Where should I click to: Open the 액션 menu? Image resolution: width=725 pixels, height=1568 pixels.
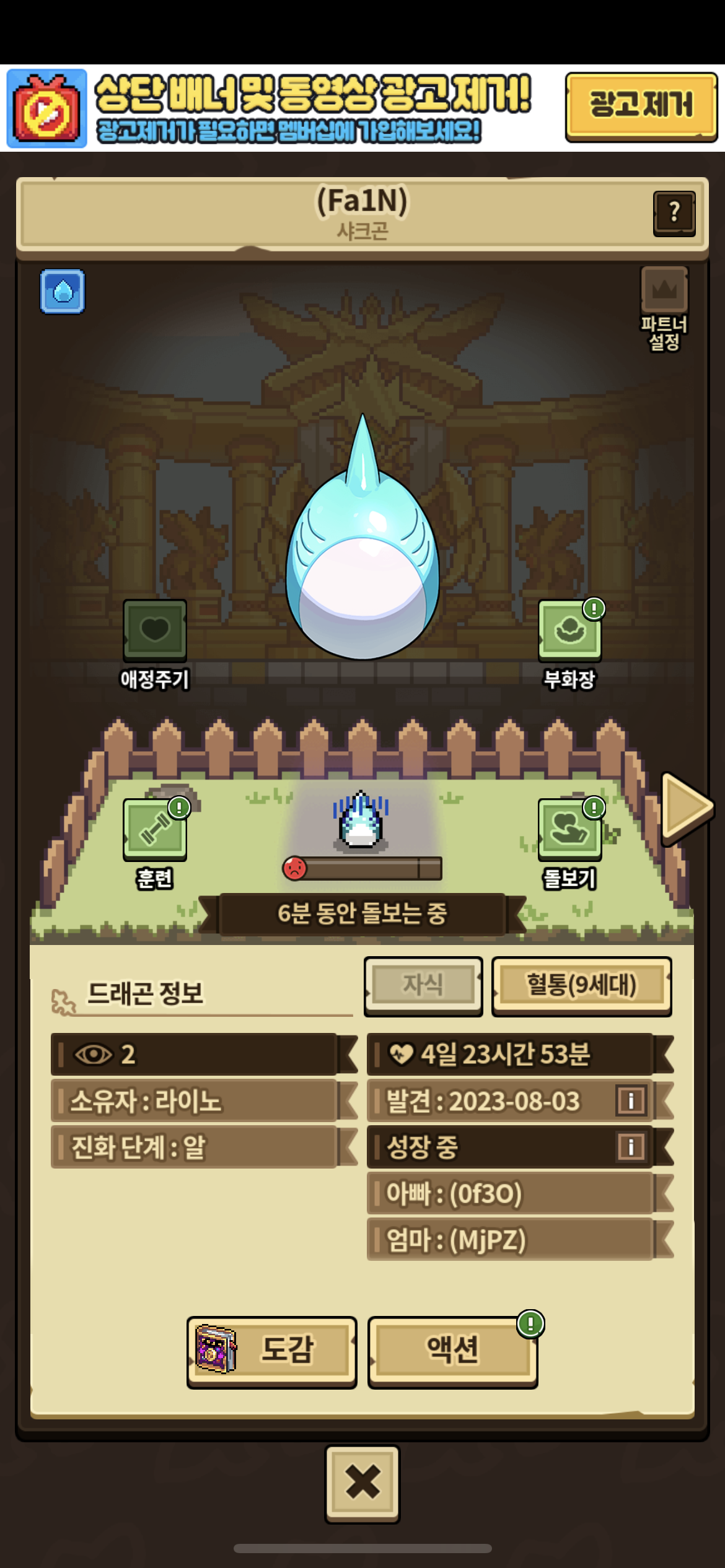pos(452,1351)
